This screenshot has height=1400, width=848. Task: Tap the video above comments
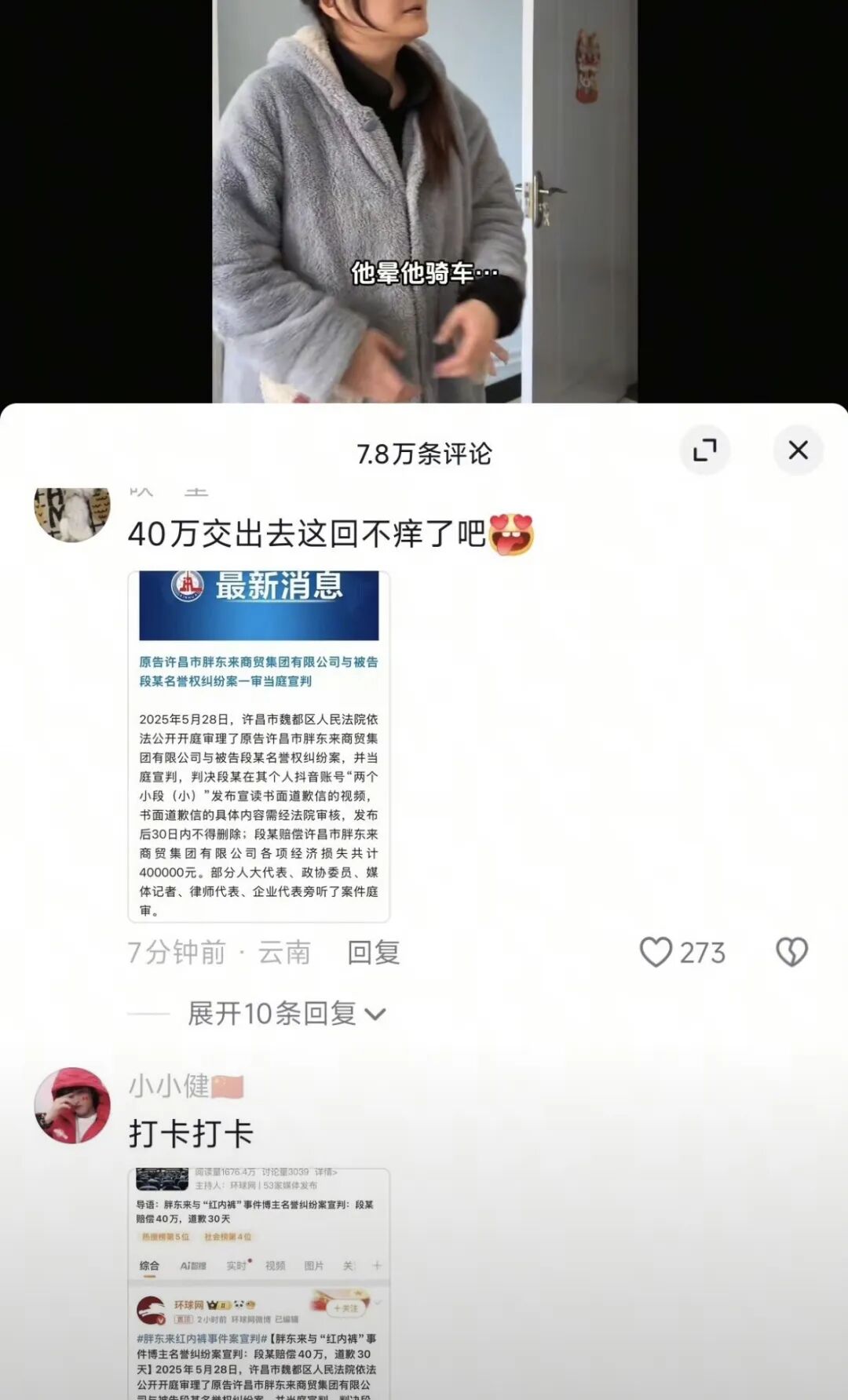(x=424, y=196)
